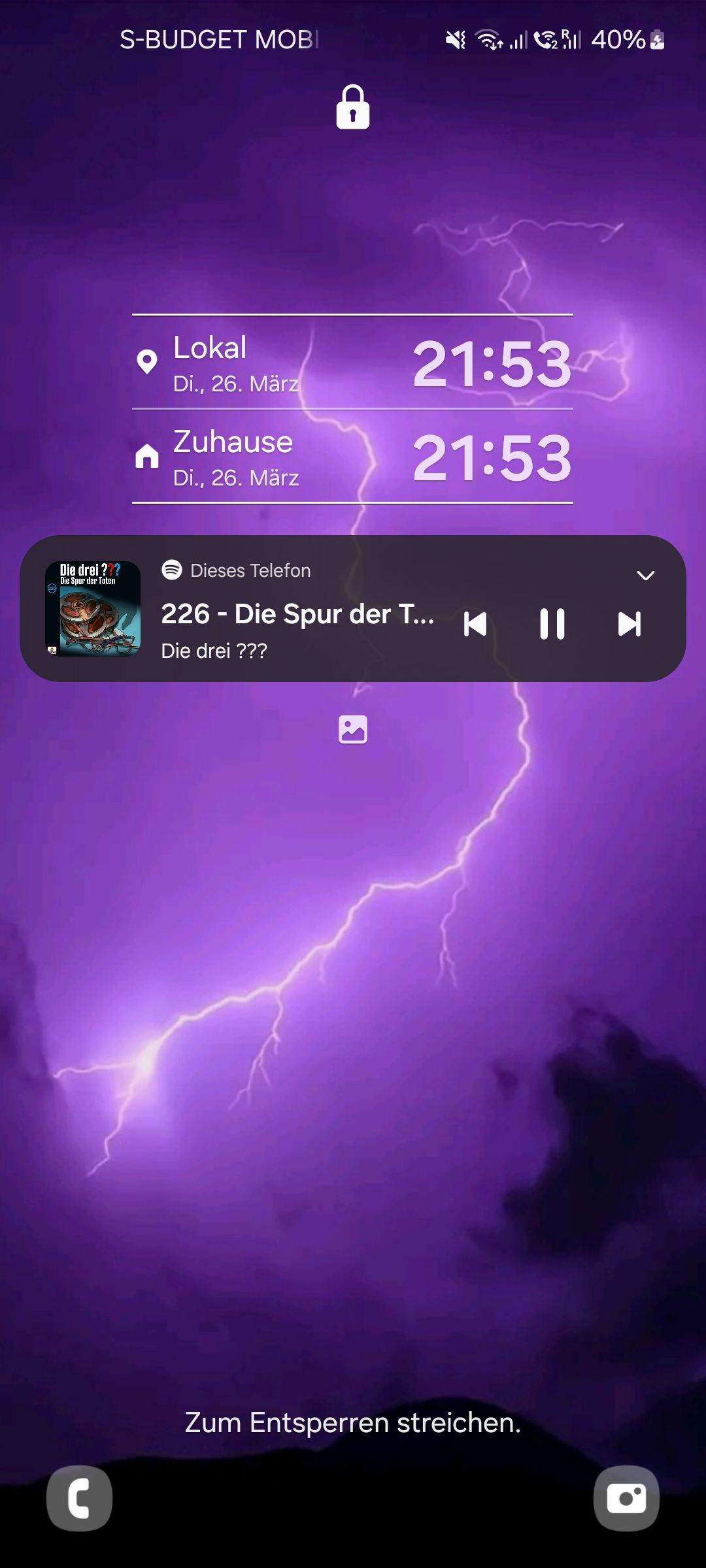This screenshot has height=1568, width=706.
Task: Open the dual clock widget
Action: [353, 410]
